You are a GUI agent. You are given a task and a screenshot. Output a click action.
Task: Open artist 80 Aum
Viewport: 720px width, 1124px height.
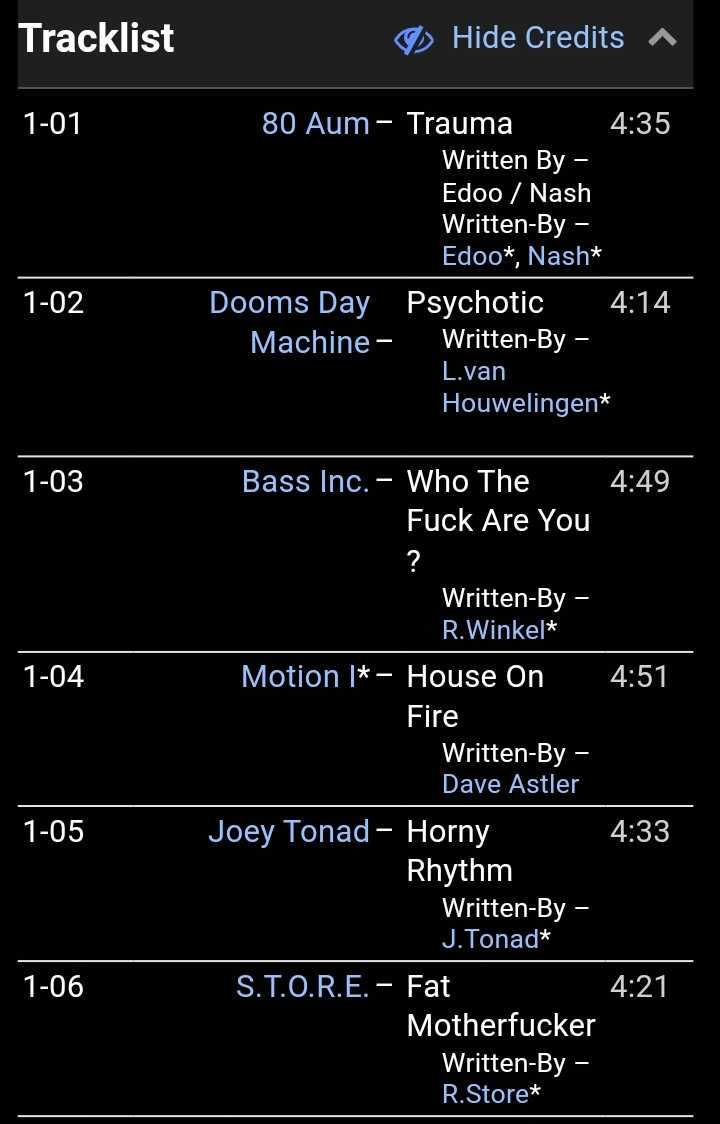coord(315,124)
